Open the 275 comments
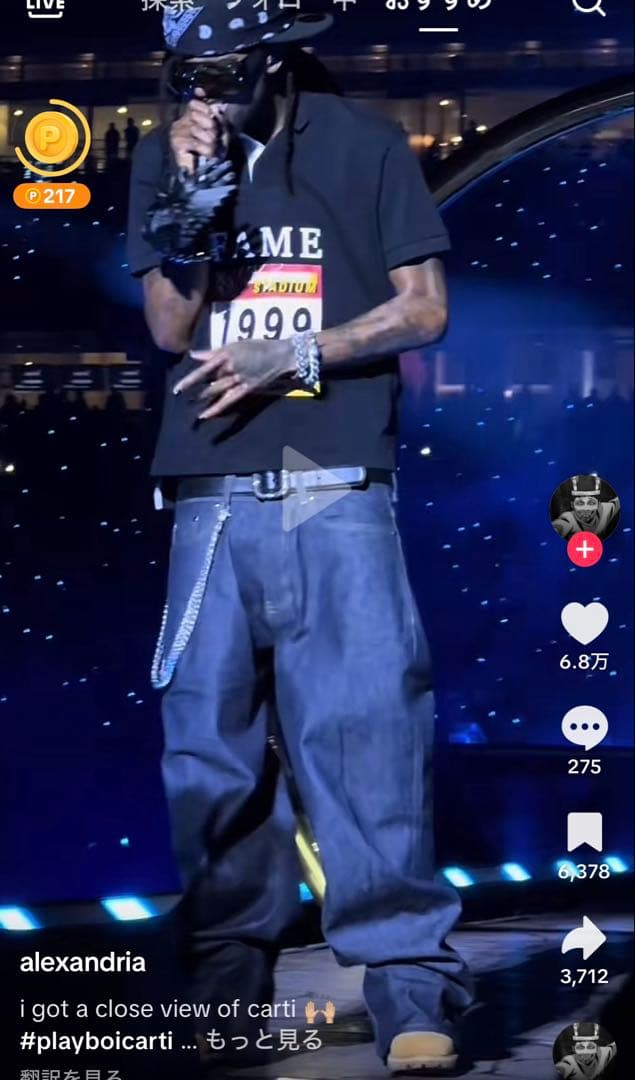The height and width of the screenshot is (1080, 635). (x=585, y=728)
